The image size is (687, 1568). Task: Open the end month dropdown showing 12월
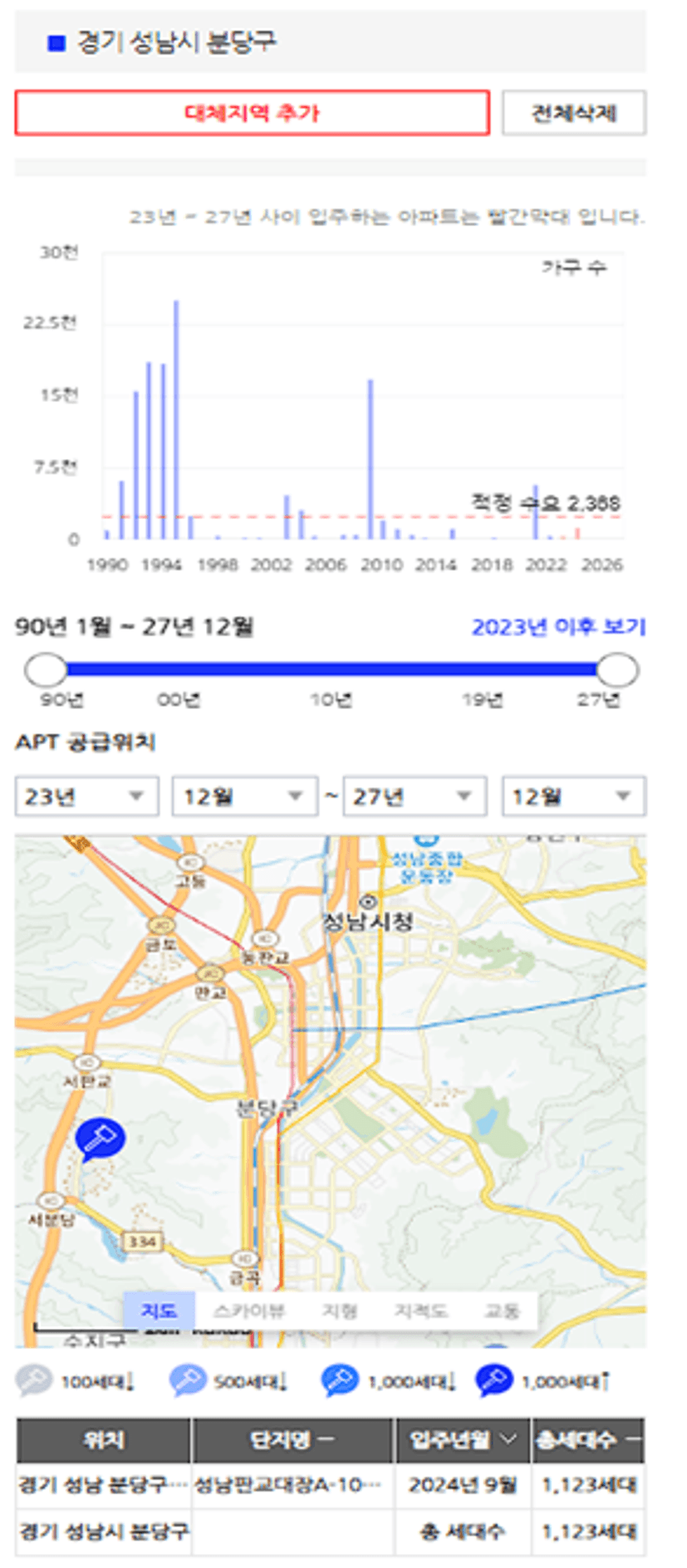573,796
